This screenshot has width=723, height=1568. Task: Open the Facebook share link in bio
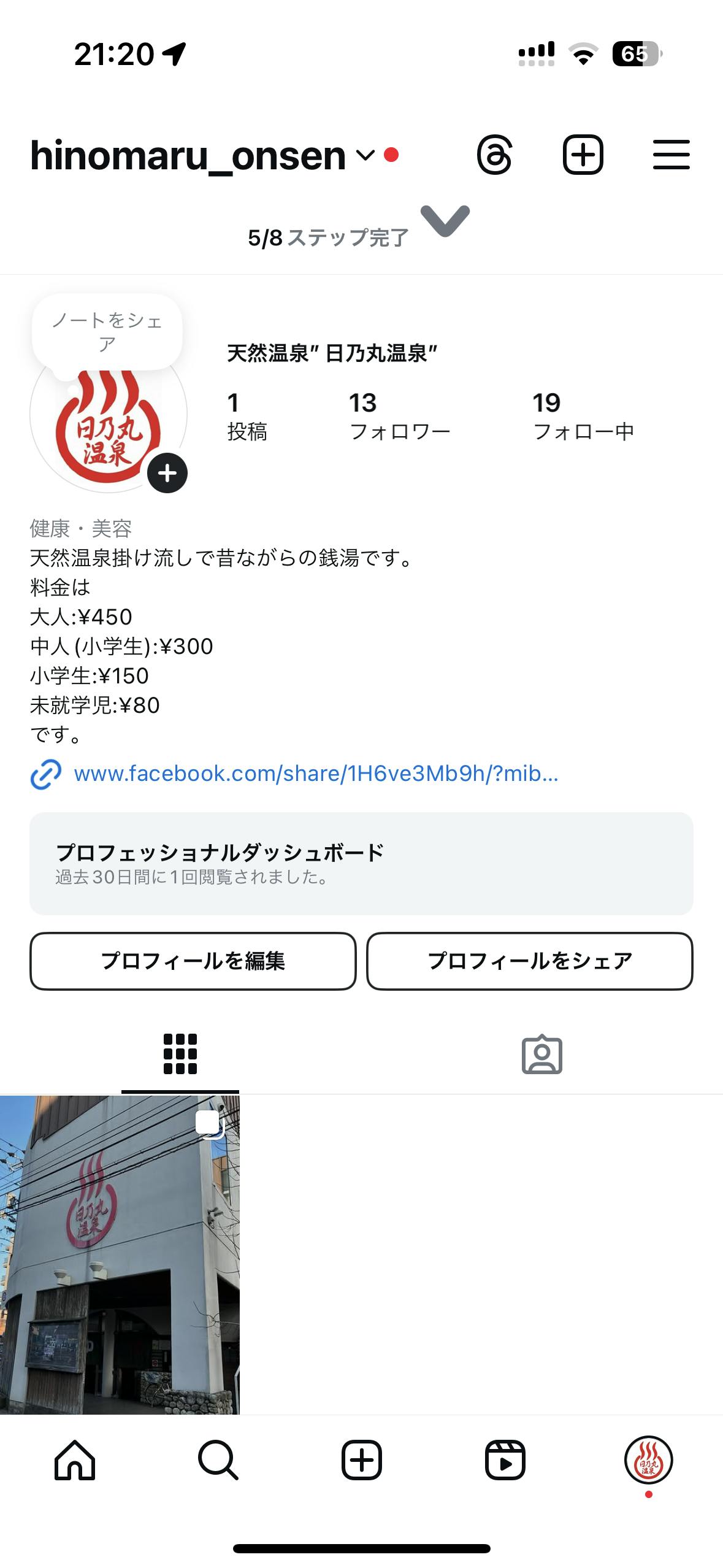(x=315, y=774)
